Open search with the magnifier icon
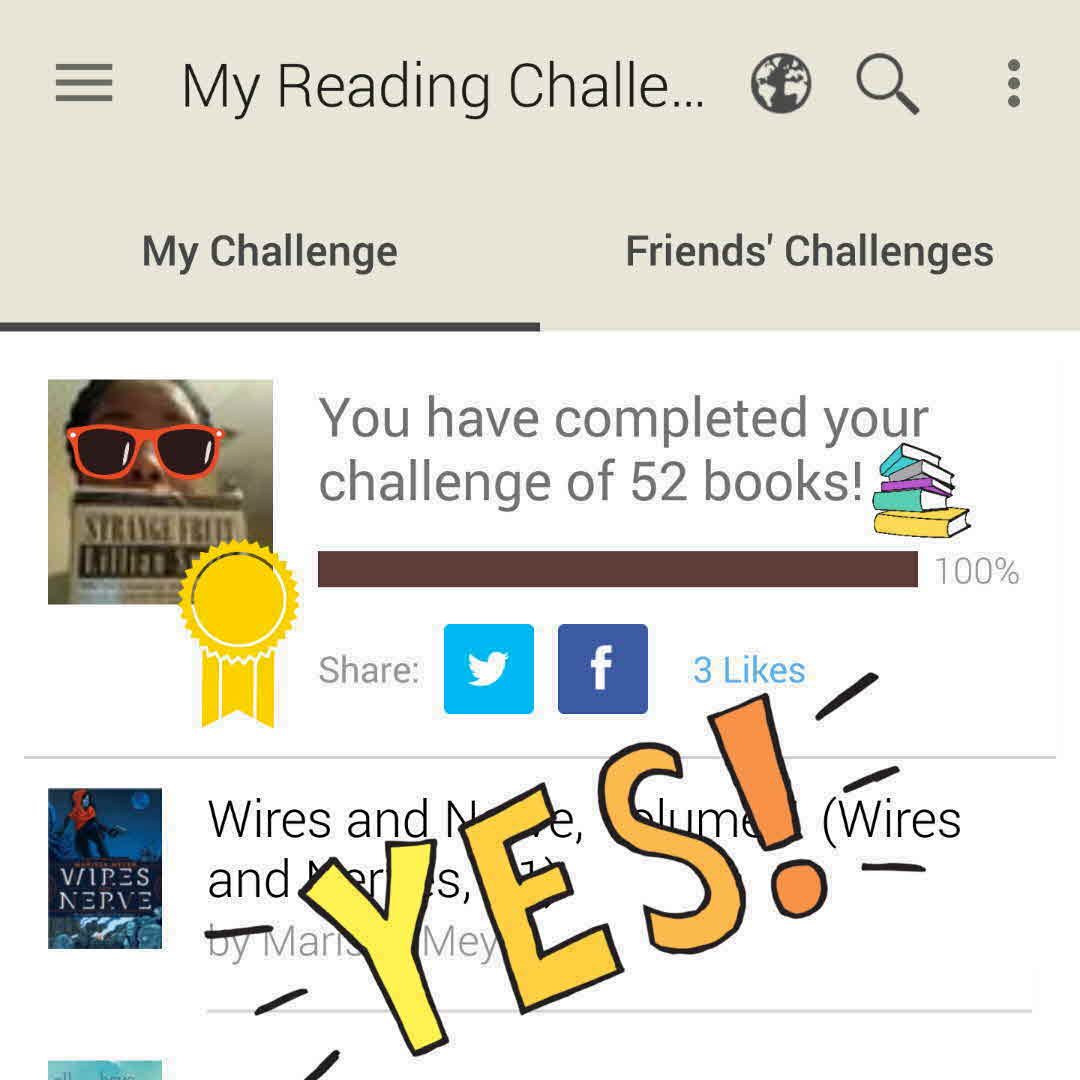The width and height of the screenshot is (1080, 1080). coord(887,84)
